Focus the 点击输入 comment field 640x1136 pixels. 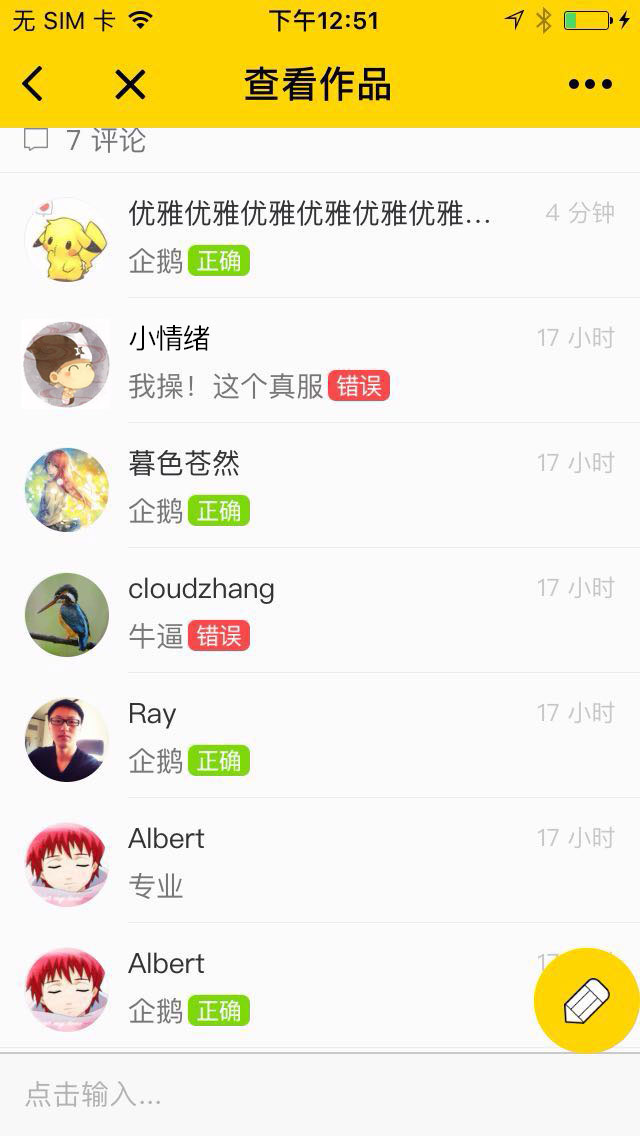[x=300, y=1094]
